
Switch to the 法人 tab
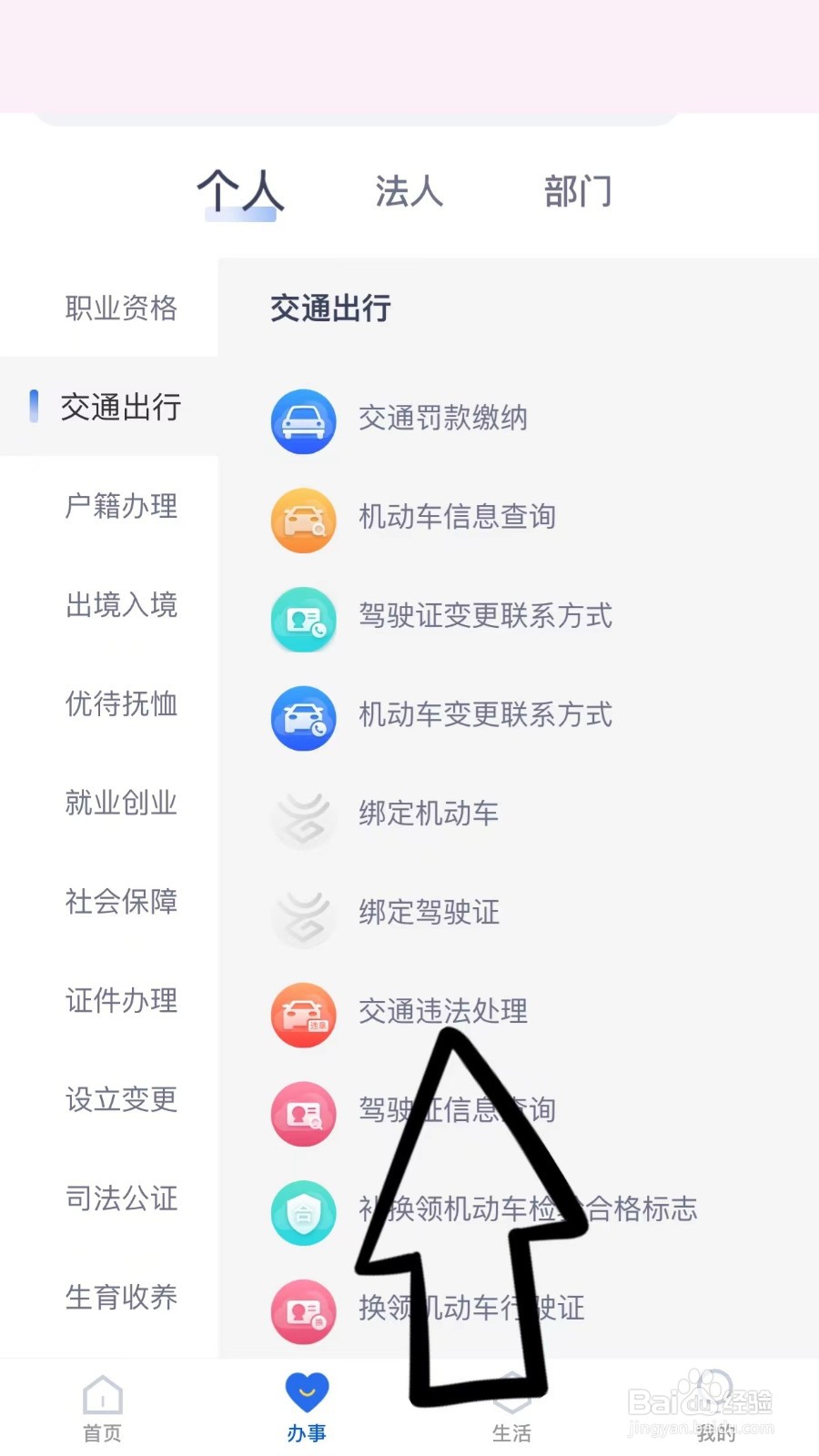pyautogui.click(x=408, y=191)
